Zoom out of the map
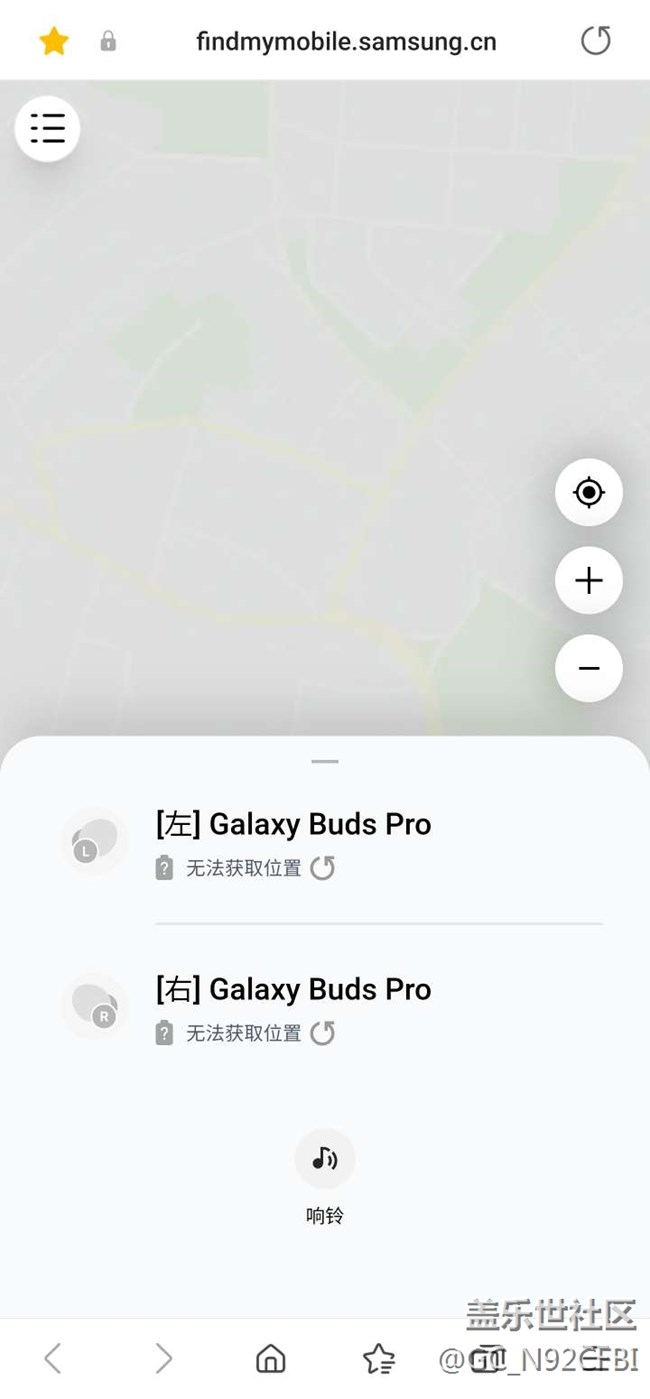 589,668
